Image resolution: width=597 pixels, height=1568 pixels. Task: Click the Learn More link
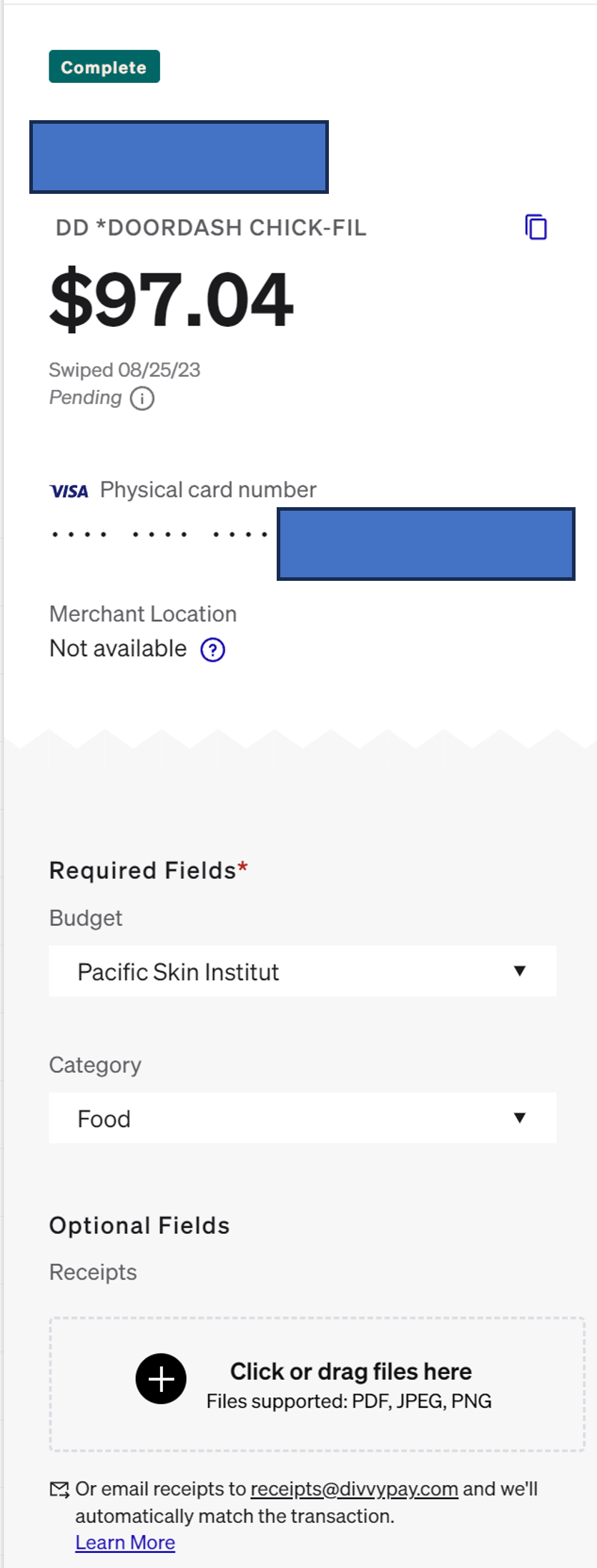tap(125, 1542)
